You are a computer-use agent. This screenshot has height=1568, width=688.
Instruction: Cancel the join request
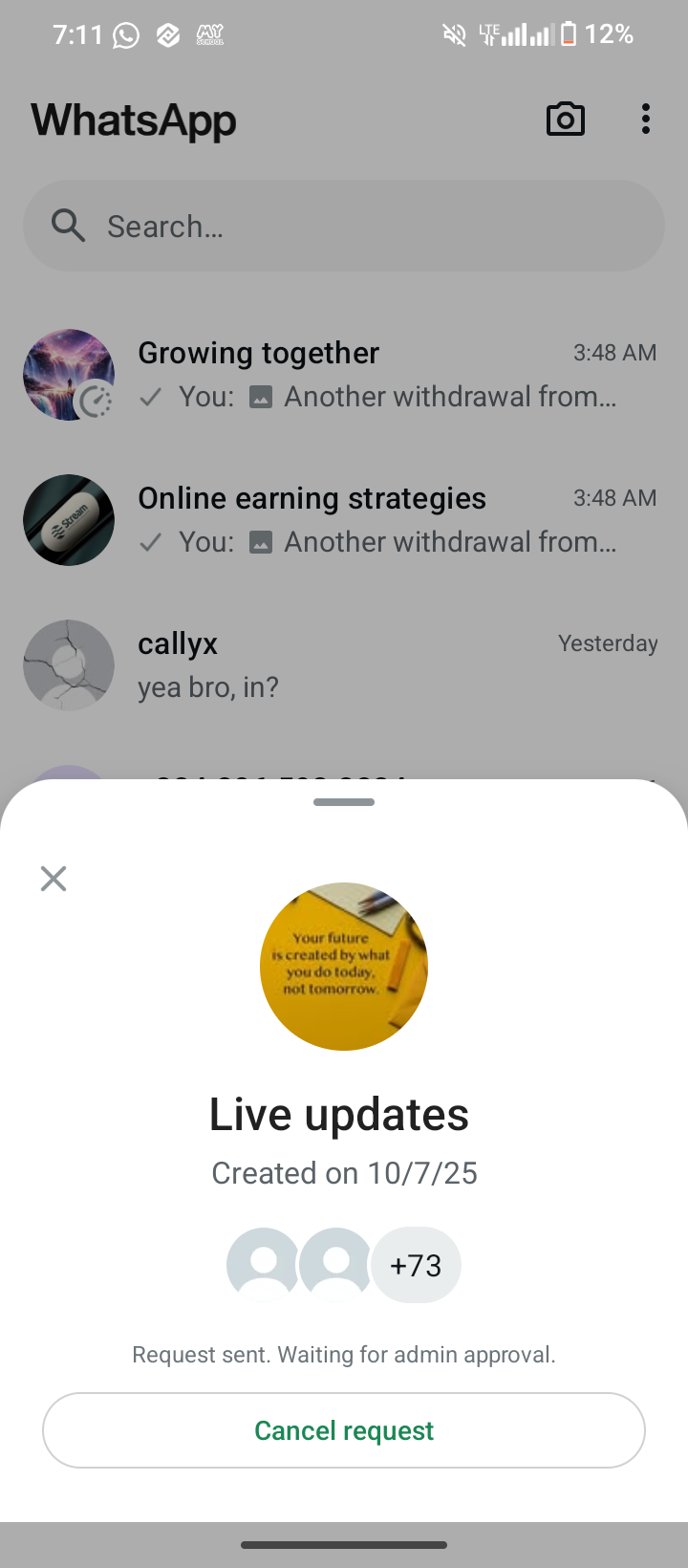tap(344, 1430)
